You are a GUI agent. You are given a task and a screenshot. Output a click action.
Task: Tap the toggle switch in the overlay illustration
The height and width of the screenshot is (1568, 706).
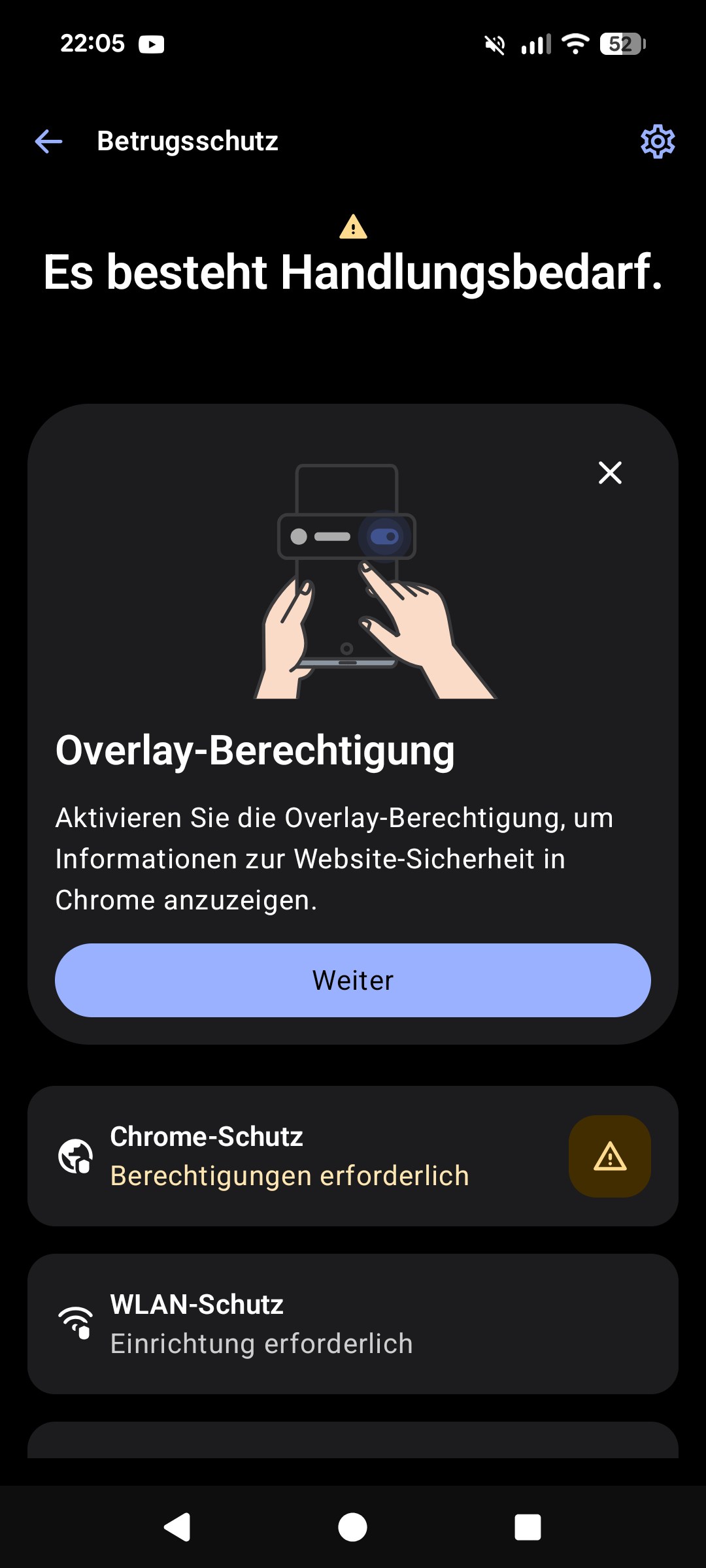click(x=386, y=536)
